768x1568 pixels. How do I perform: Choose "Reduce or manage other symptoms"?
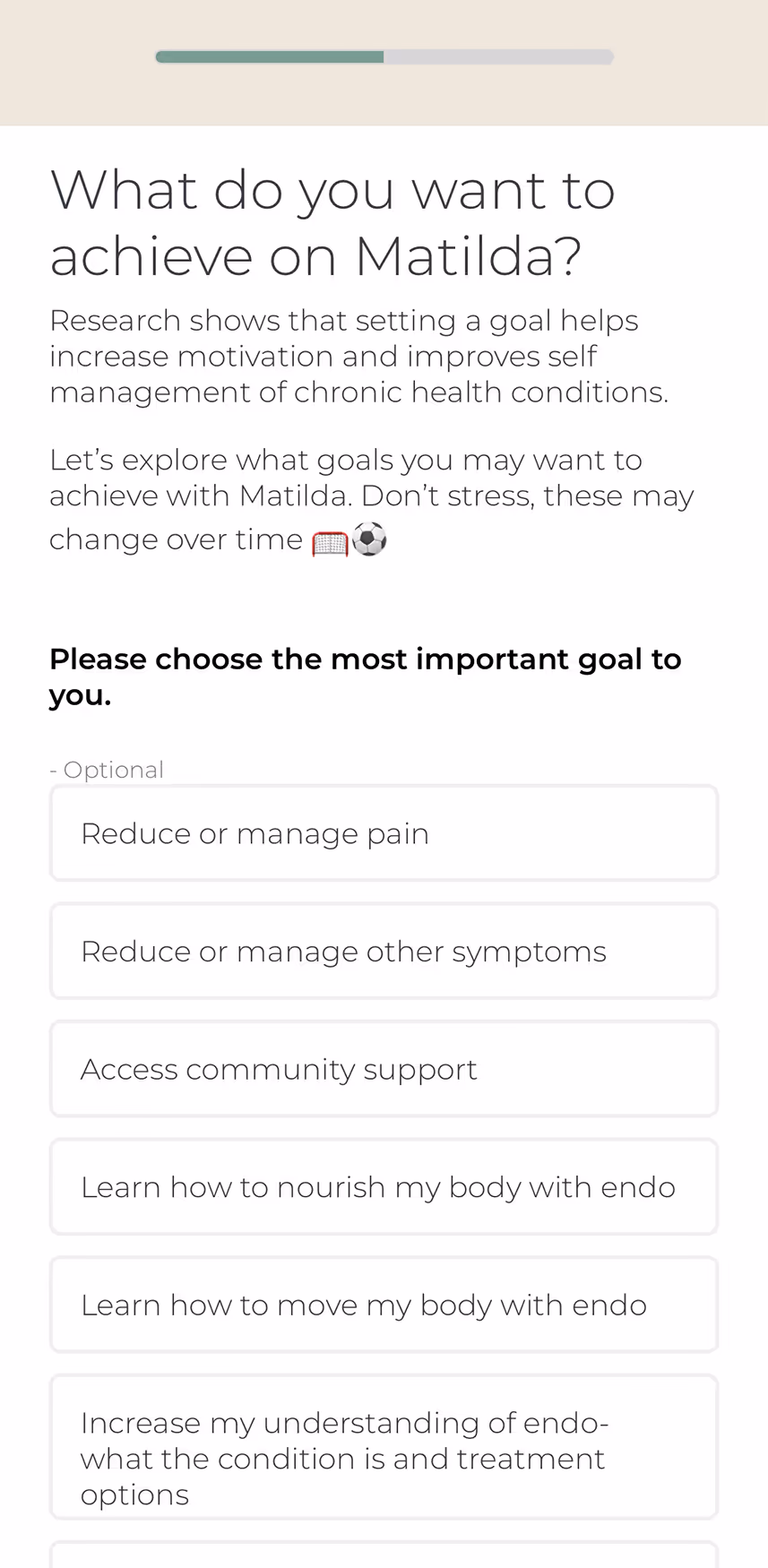(x=384, y=951)
